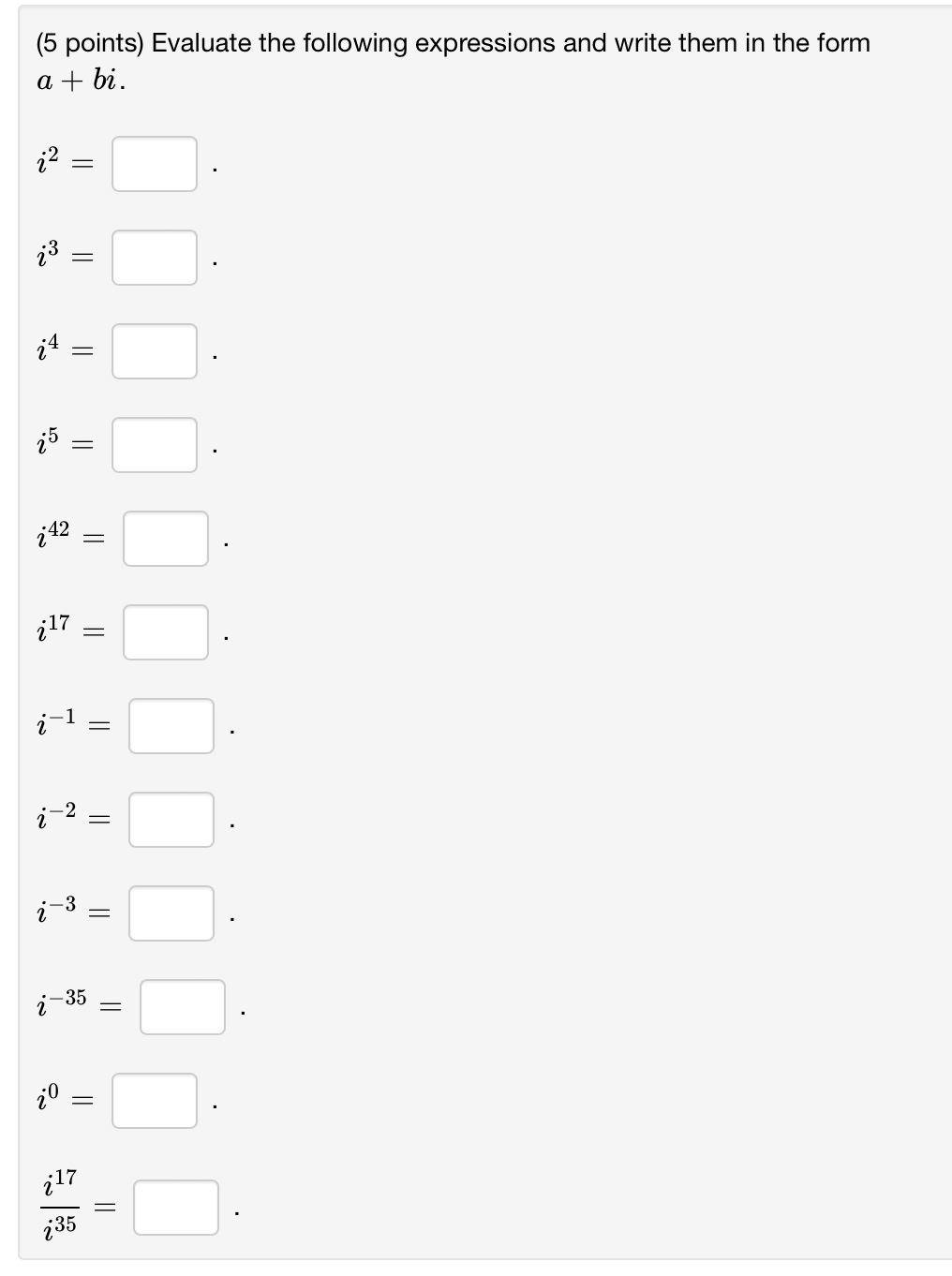Click the answer box for i⁴

[x=155, y=353]
